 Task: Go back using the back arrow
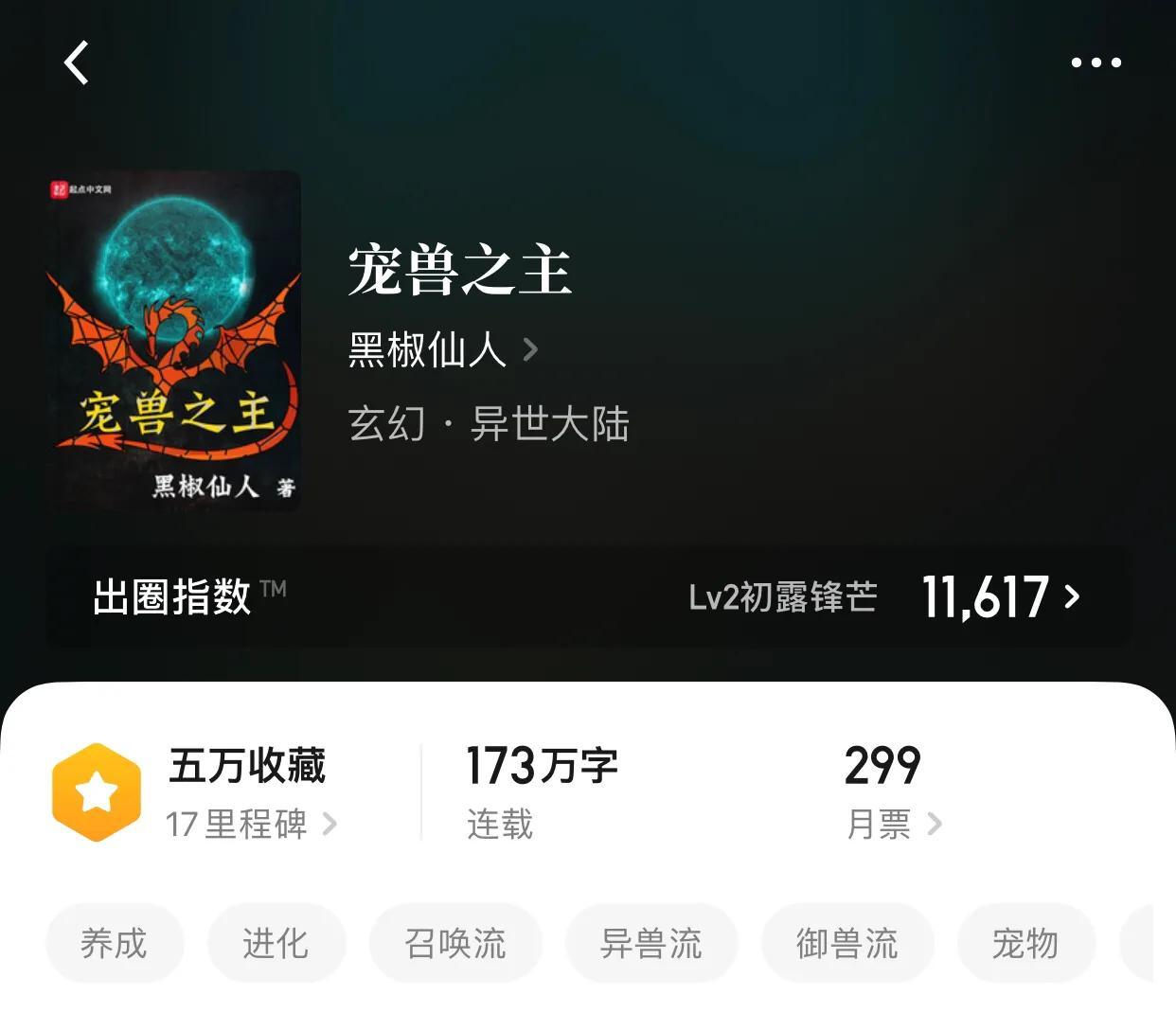[x=77, y=63]
